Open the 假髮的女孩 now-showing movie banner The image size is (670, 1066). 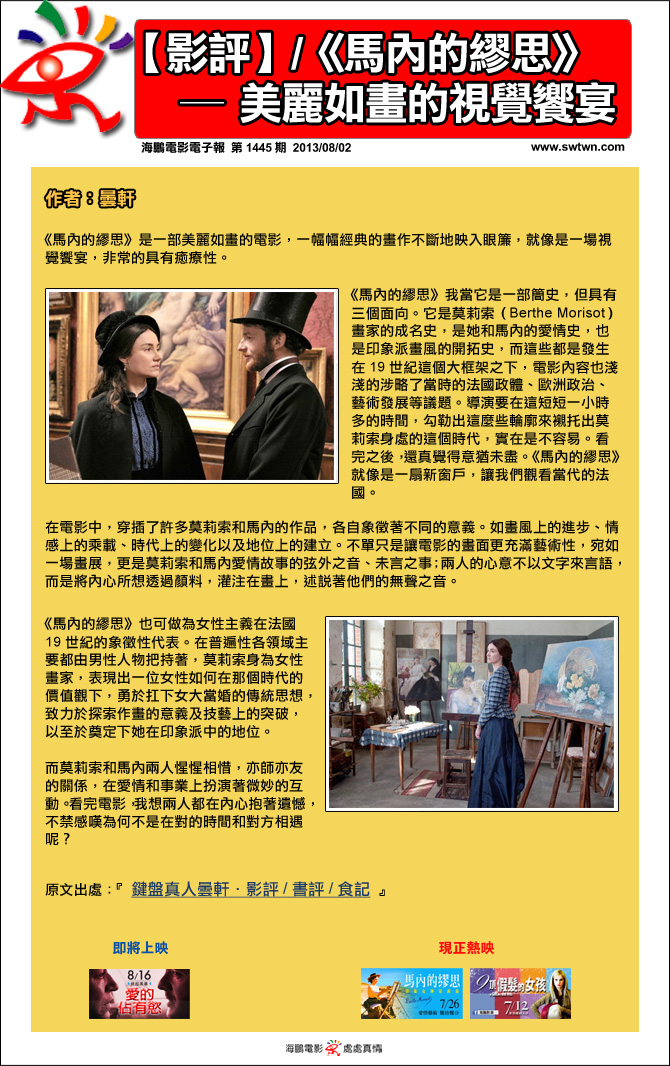tap(520, 993)
